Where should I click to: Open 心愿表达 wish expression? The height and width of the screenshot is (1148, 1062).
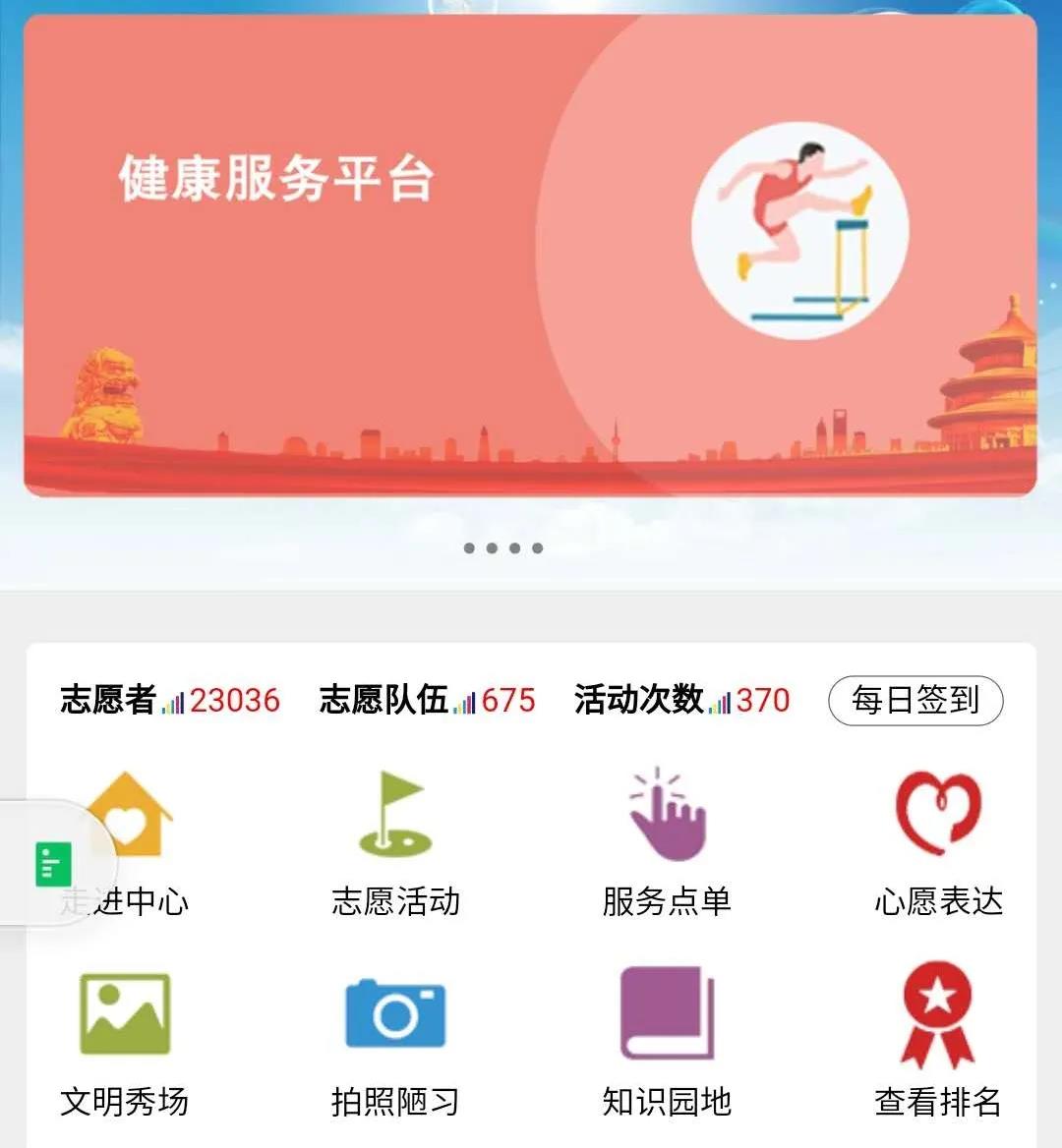pos(938,843)
